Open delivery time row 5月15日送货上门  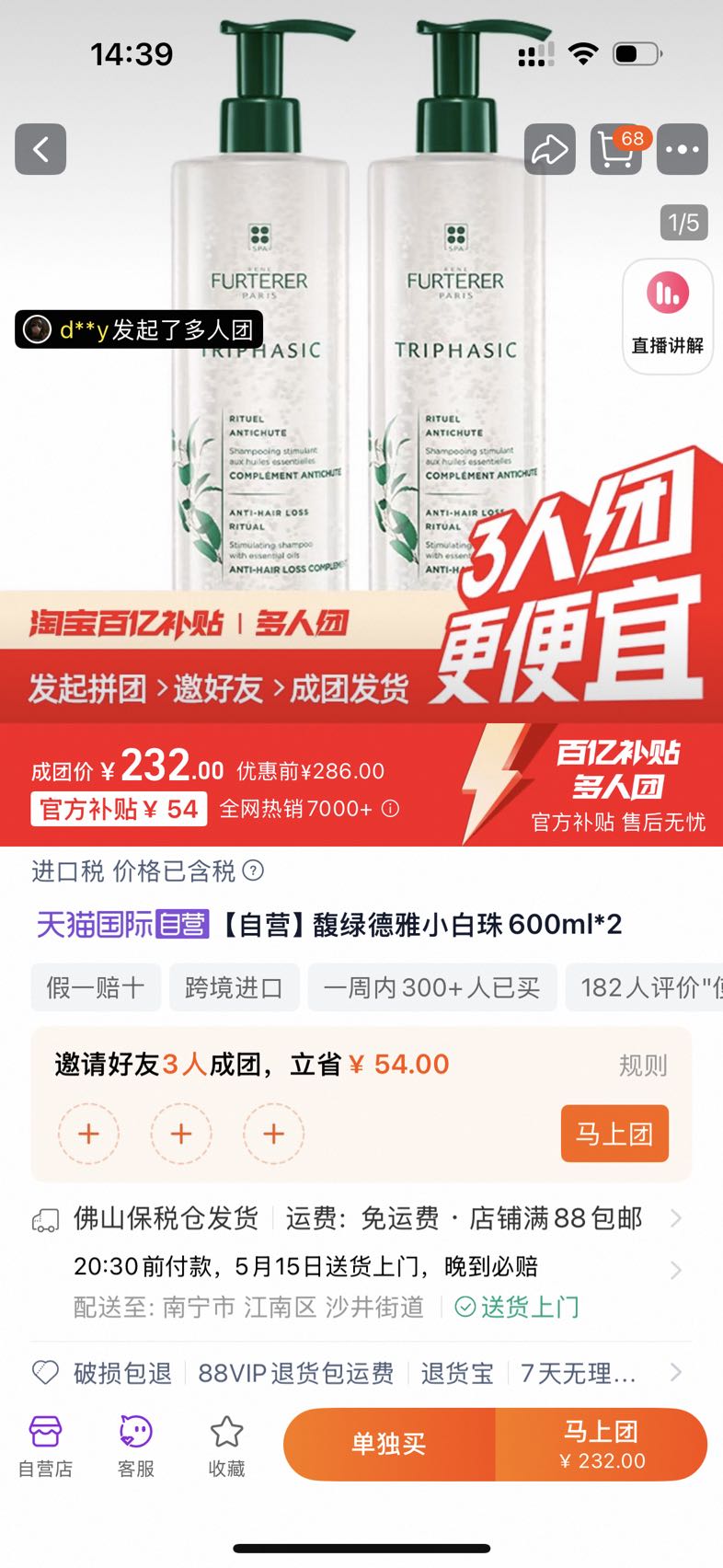coord(359,1267)
